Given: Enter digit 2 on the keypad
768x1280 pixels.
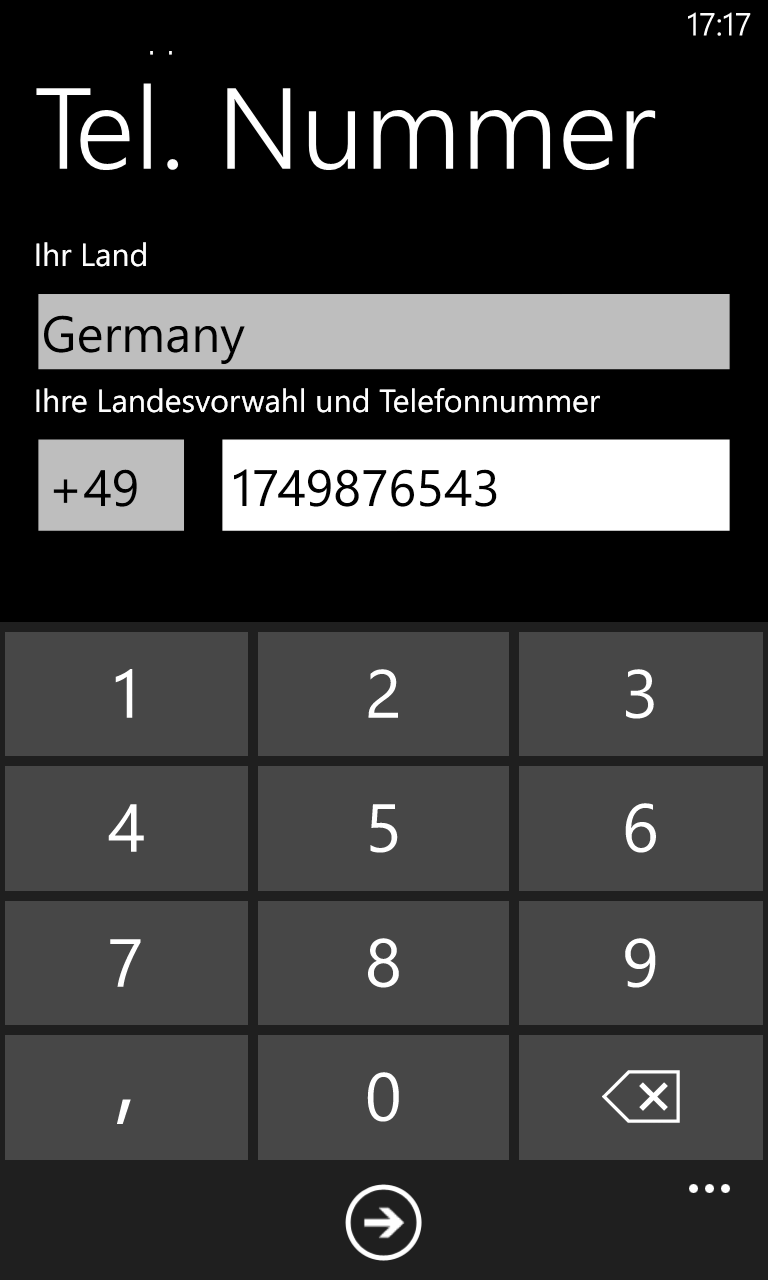Looking at the screenshot, I should tap(383, 694).
